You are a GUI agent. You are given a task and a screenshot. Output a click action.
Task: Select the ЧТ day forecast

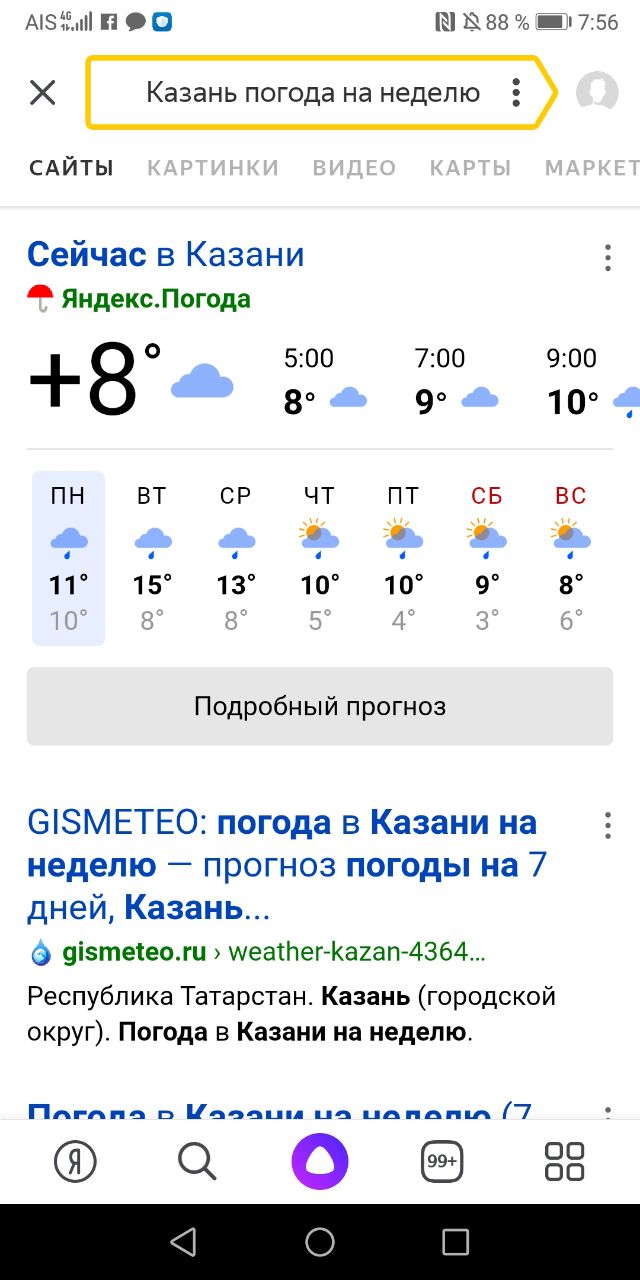(x=320, y=558)
